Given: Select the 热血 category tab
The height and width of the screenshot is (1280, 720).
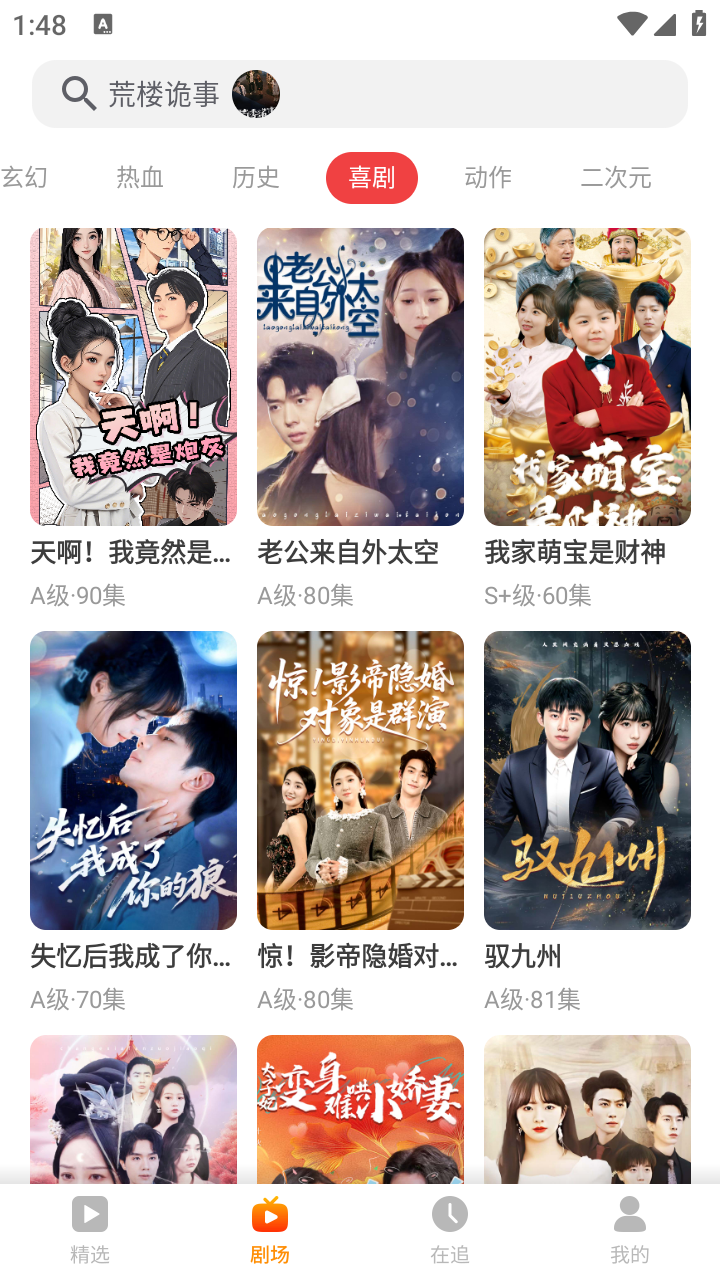Looking at the screenshot, I should 140,178.
